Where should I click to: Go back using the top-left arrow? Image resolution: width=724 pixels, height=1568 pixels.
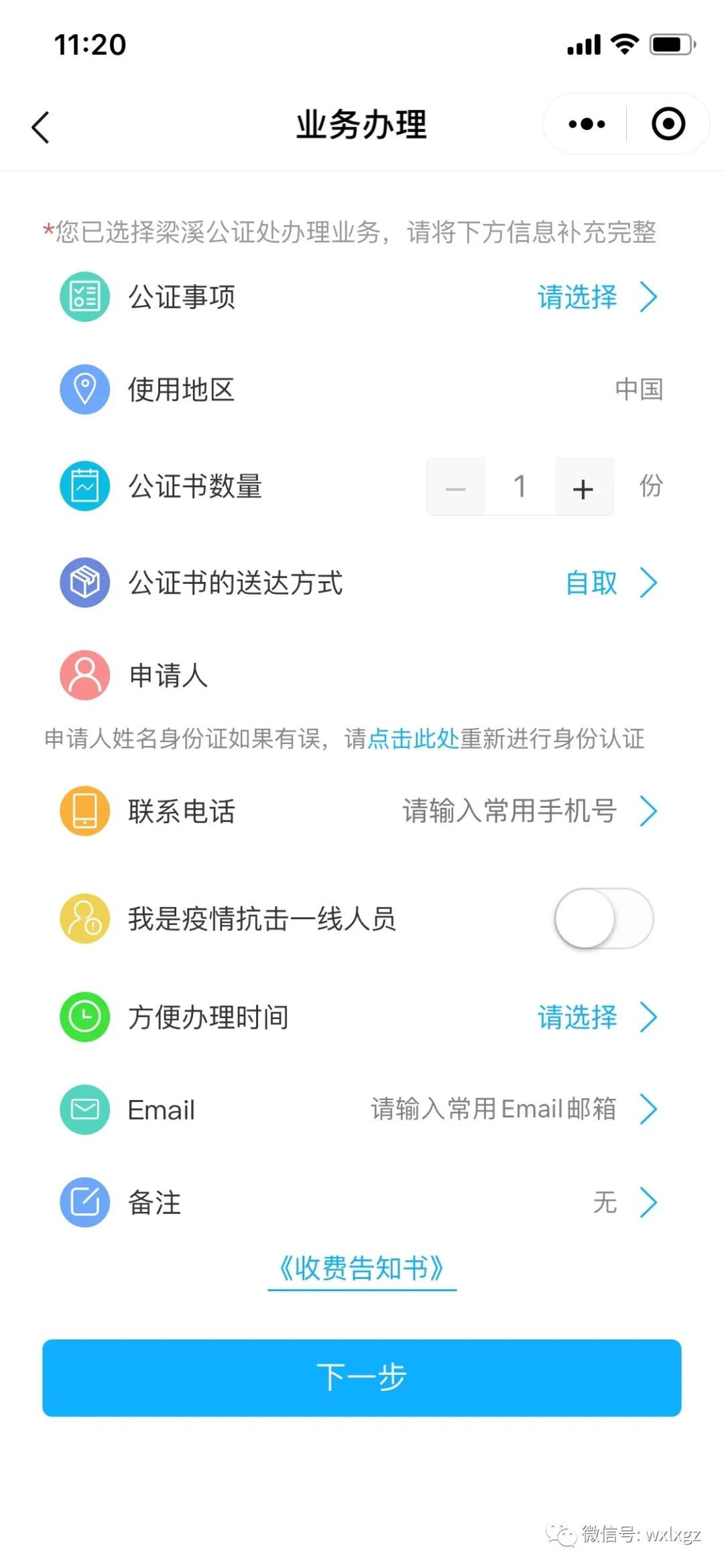click(41, 127)
